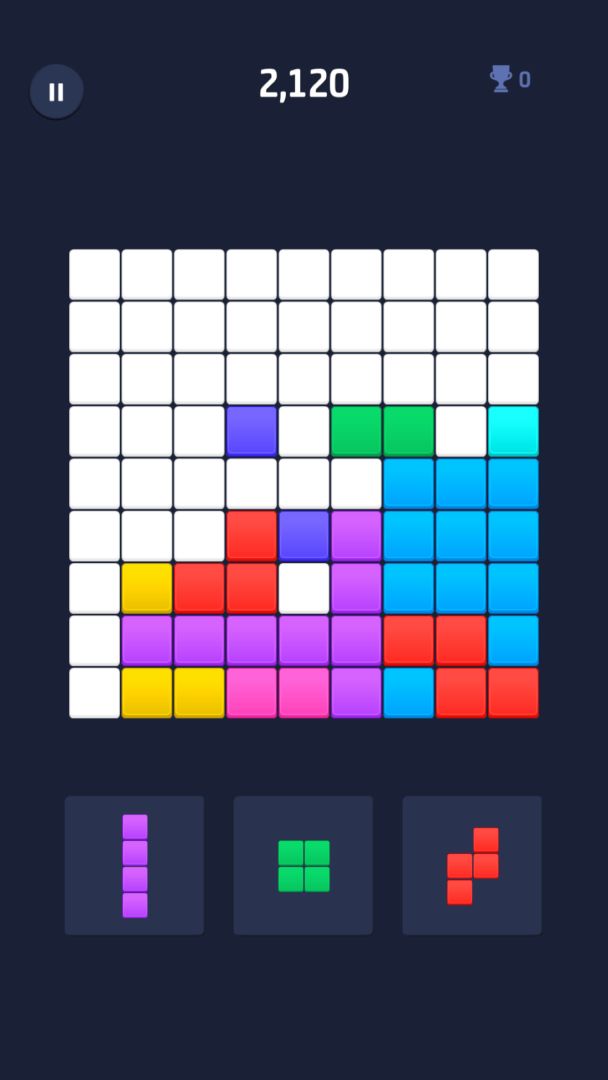The width and height of the screenshot is (608, 1080).
Task: Select the green square block piece
Action: pyautogui.click(x=303, y=865)
